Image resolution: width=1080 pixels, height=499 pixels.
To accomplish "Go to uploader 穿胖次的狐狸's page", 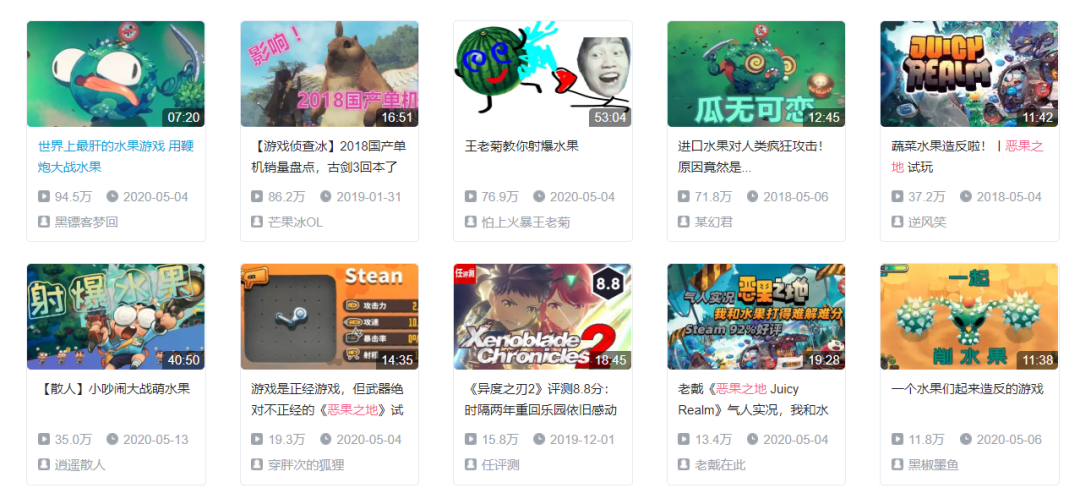I will pos(306,465).
